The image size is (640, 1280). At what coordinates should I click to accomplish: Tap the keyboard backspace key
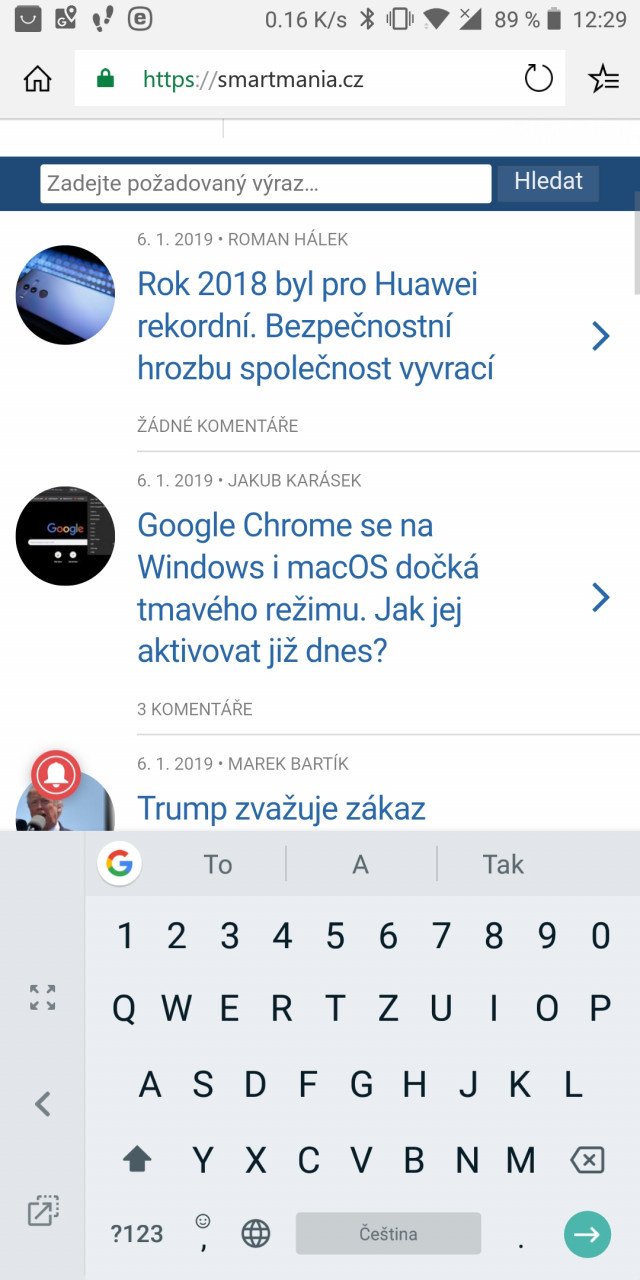pos(587,1160)
